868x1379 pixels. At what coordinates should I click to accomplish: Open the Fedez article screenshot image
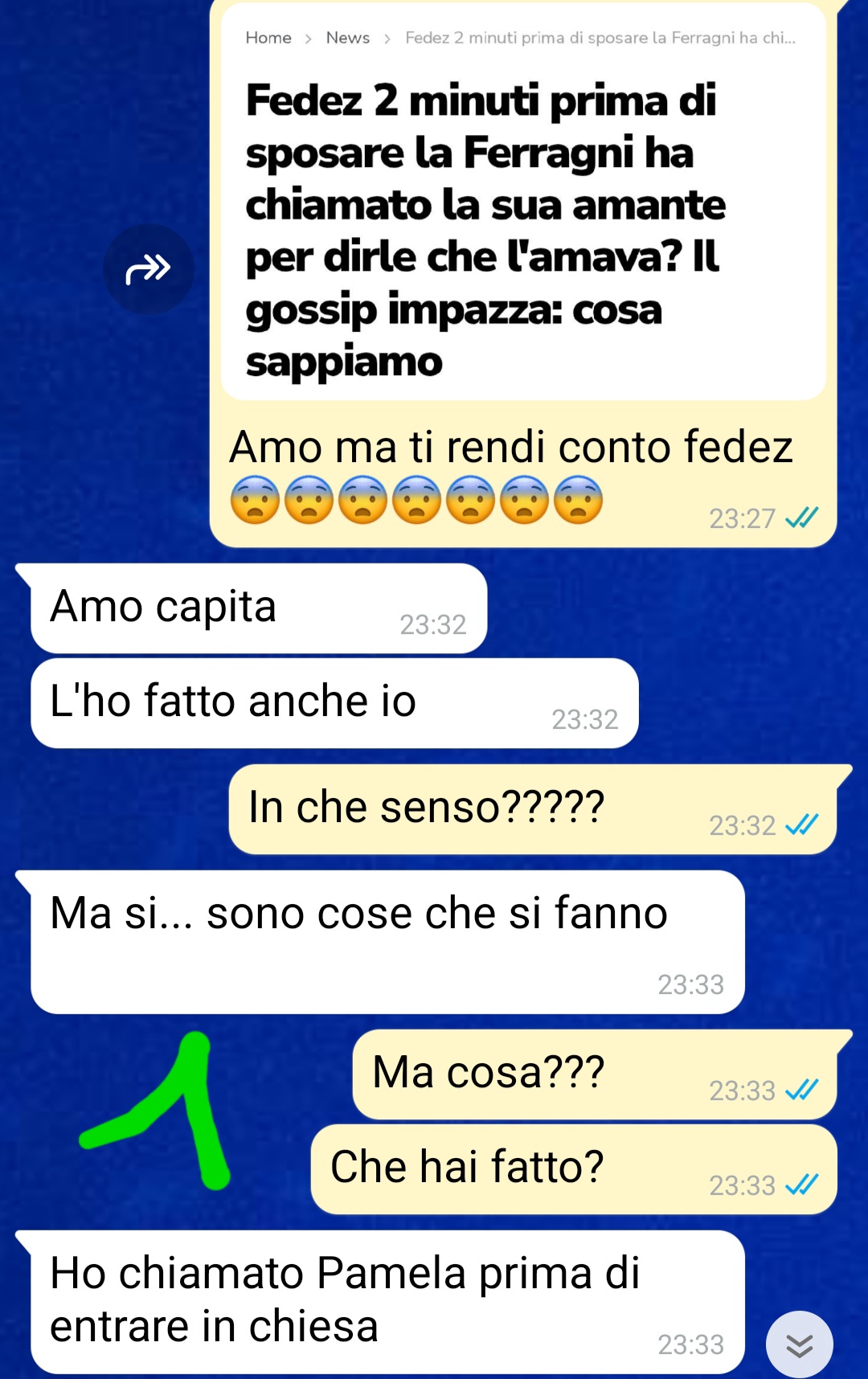(523, 201)
